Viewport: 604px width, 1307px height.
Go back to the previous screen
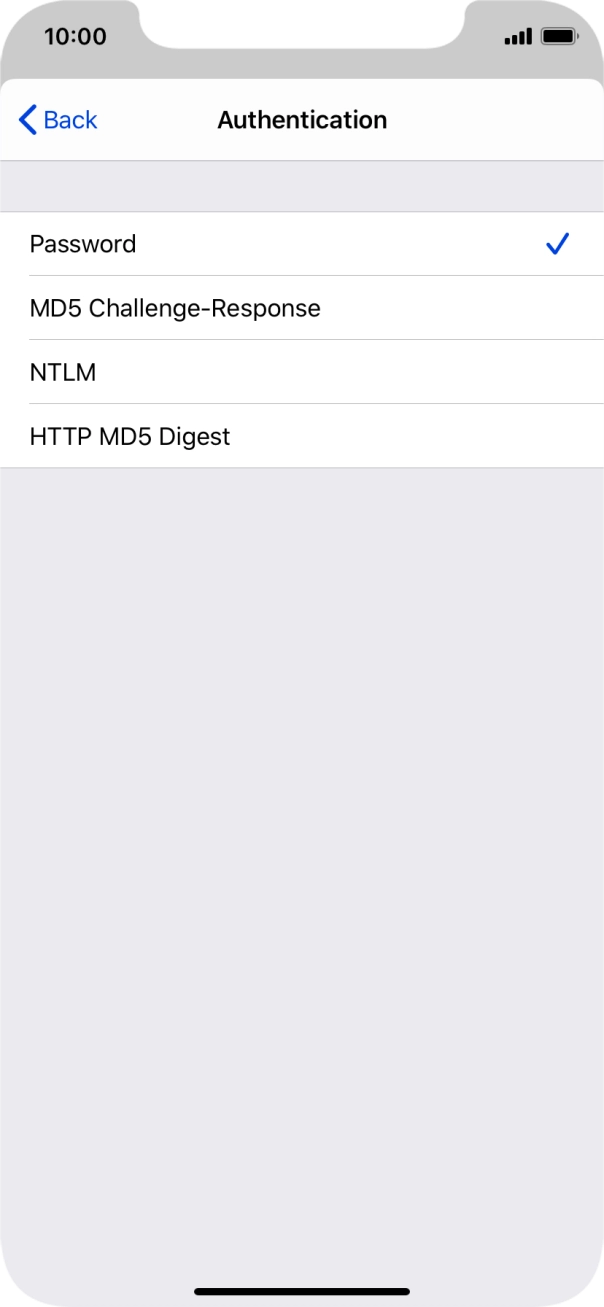click(58, 120)
